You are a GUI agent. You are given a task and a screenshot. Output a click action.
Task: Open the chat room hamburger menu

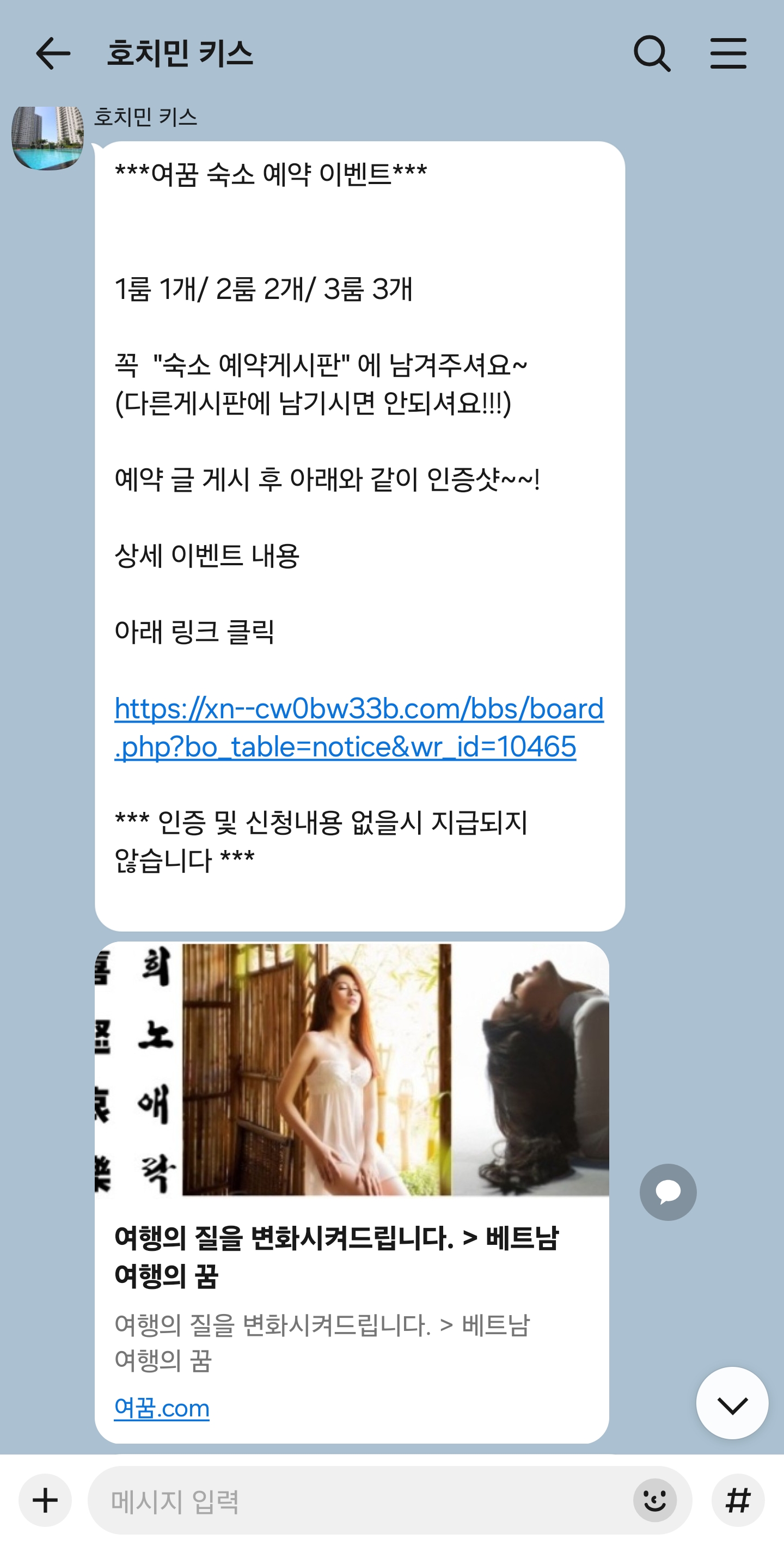click(728, 53)
